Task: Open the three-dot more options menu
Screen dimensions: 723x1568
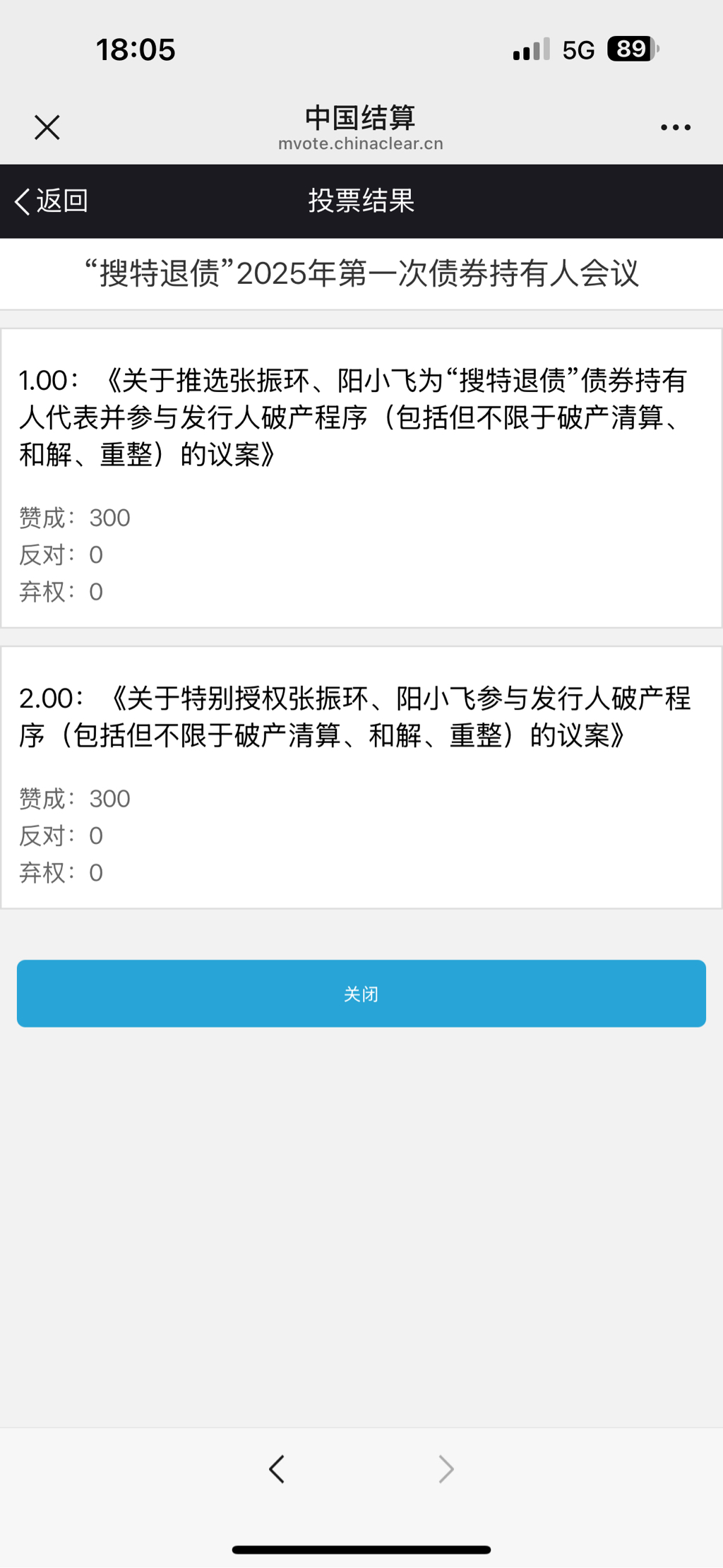Action: (675, 128)
